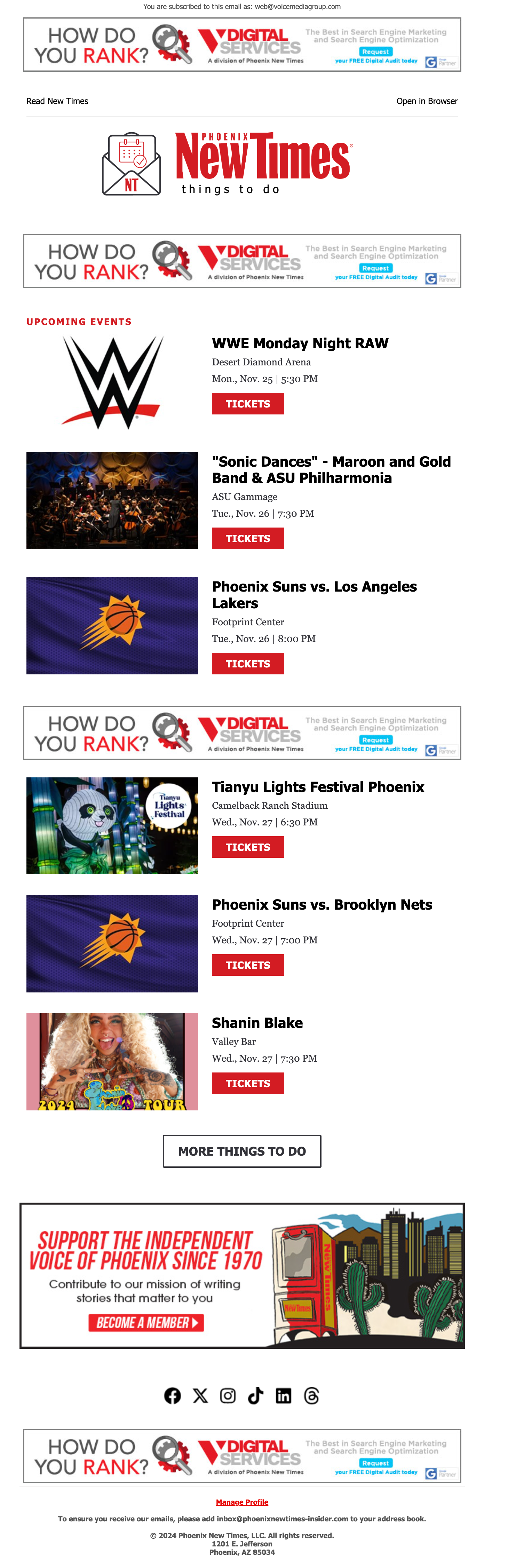Viewport: 508px width, 1568px height.
Task: Get tickets for WWE Monday Night RAW
Action: point(248,404)
